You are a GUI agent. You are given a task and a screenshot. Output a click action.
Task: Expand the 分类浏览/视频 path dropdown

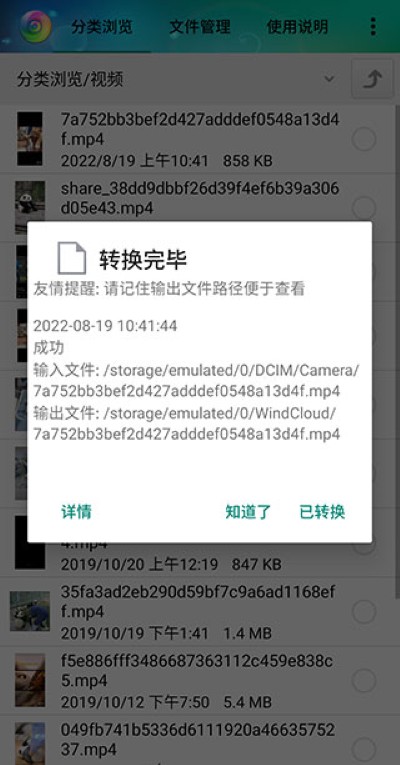330,79
